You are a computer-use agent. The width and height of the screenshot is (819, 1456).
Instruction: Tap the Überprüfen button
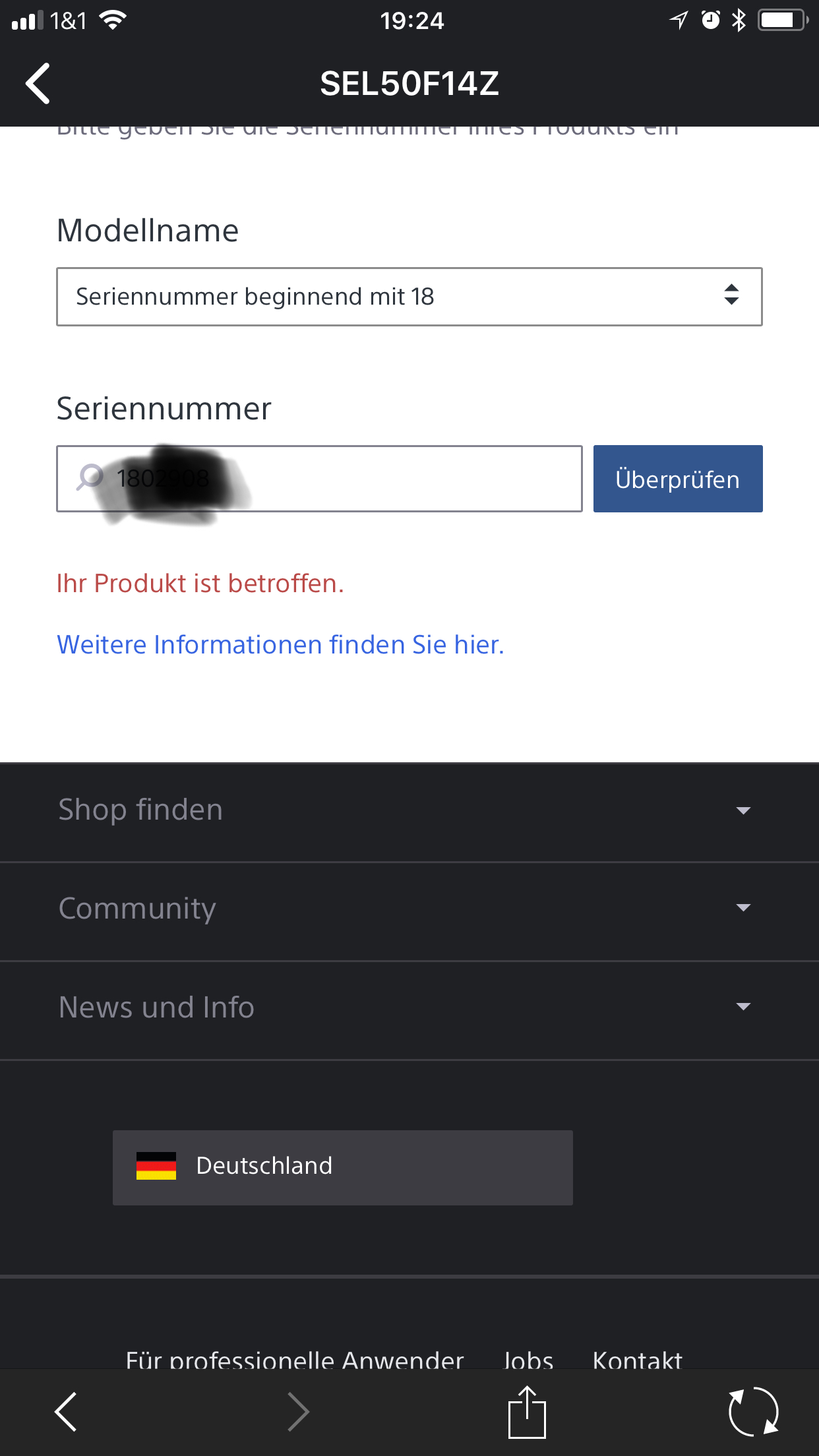click(x=677, y=479)
